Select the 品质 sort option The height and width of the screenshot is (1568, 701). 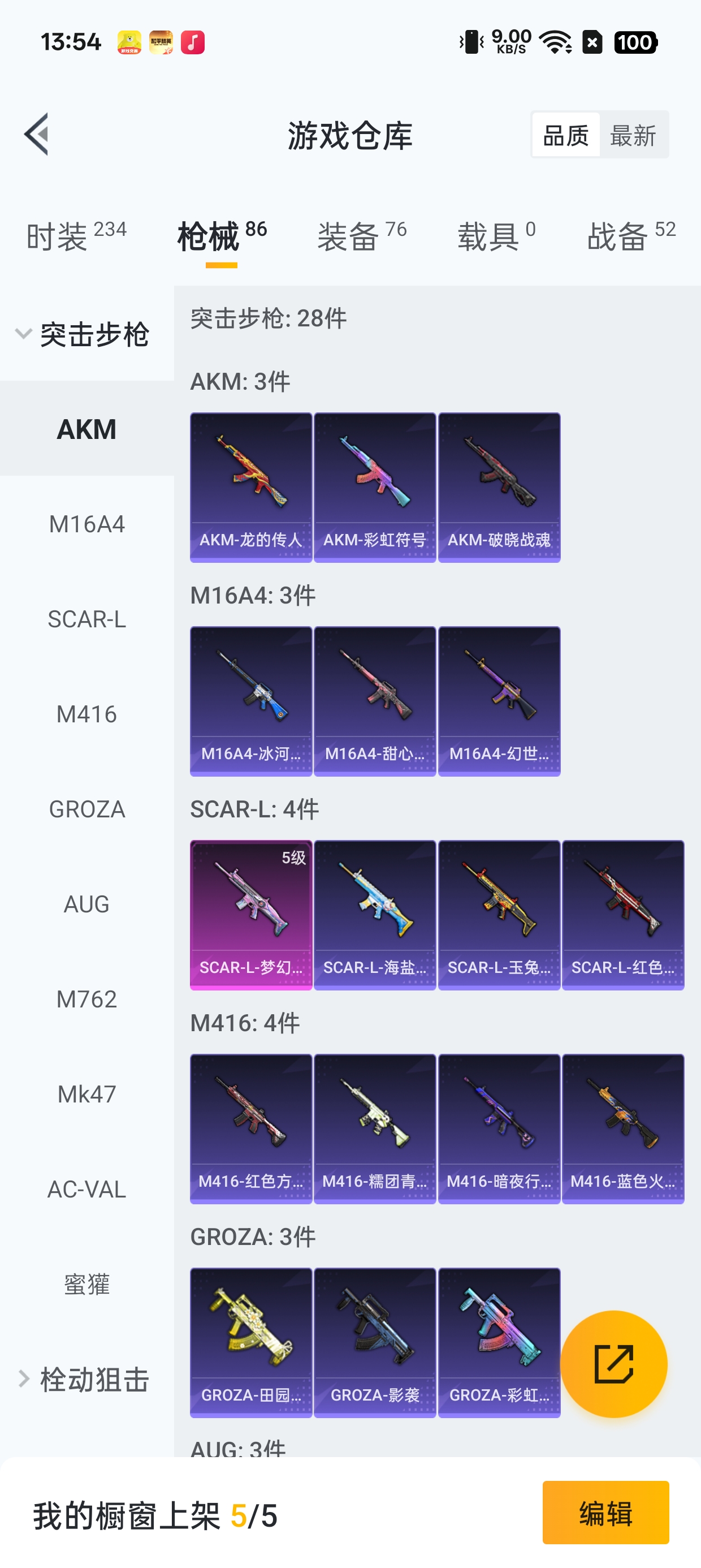pos(566,135)
